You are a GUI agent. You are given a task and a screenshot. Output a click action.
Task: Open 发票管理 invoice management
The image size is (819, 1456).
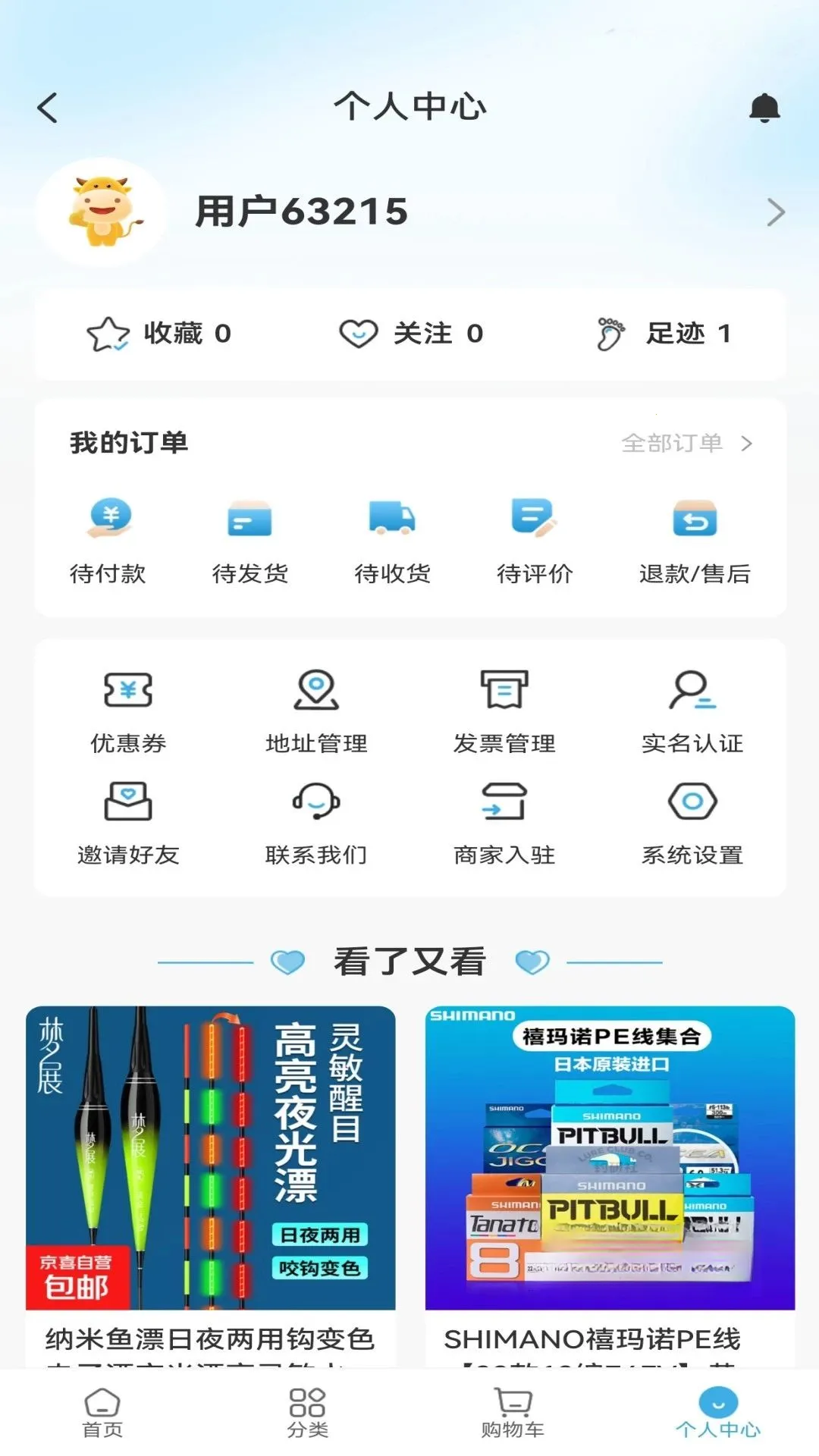tap(504, 712)
